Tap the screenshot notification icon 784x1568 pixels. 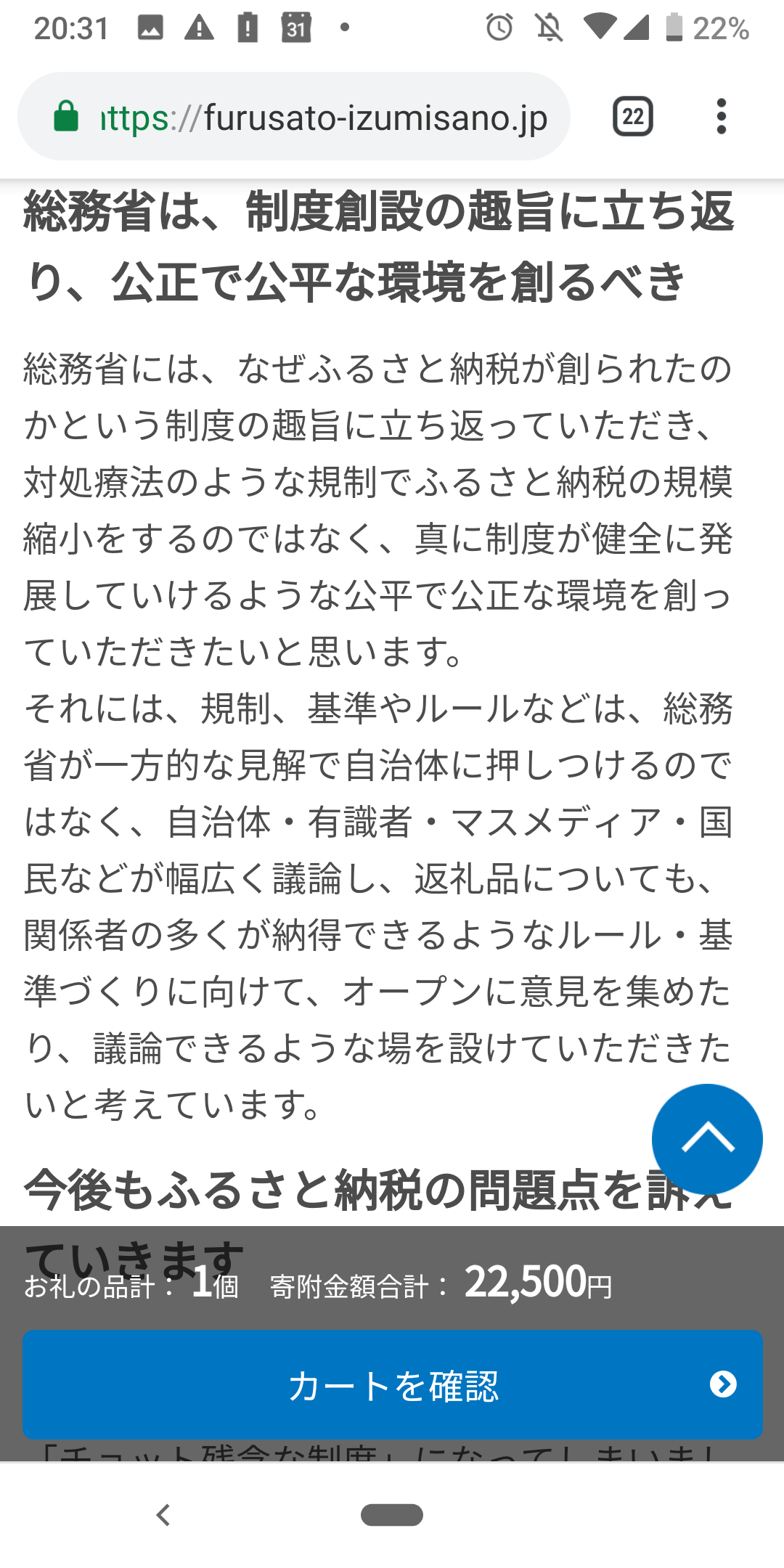(x=150, y=26)
